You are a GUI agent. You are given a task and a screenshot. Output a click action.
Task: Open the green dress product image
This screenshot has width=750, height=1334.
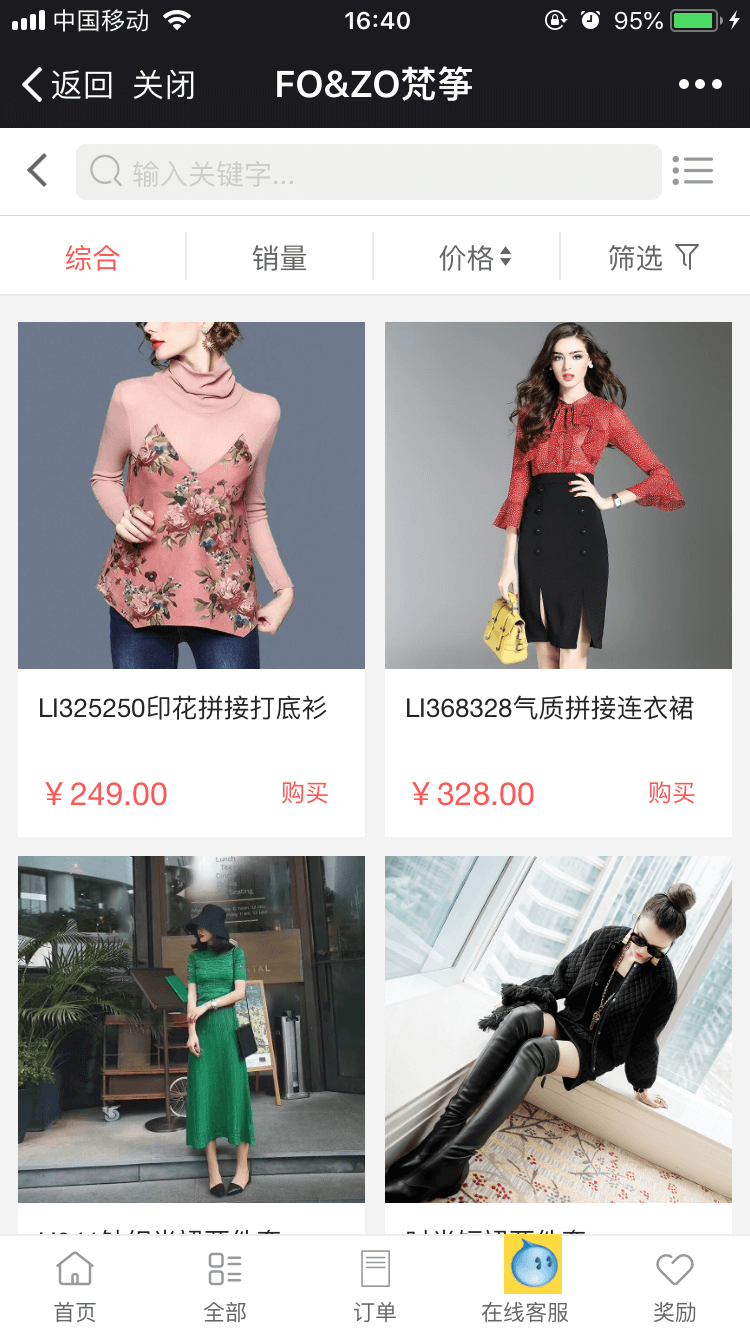pyautogui.click(x=191, y=1030)
